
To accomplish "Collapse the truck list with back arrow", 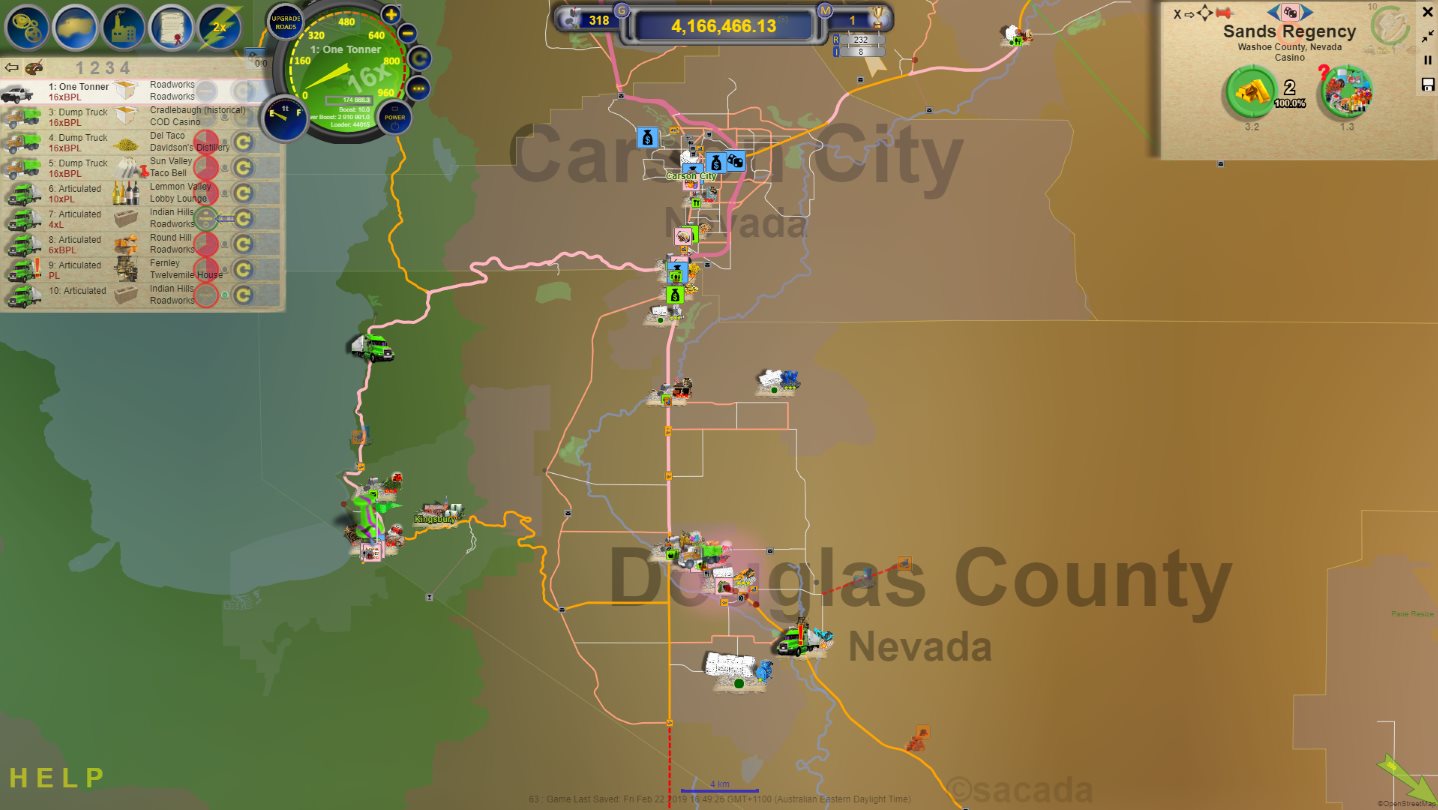I will [11, 68].
